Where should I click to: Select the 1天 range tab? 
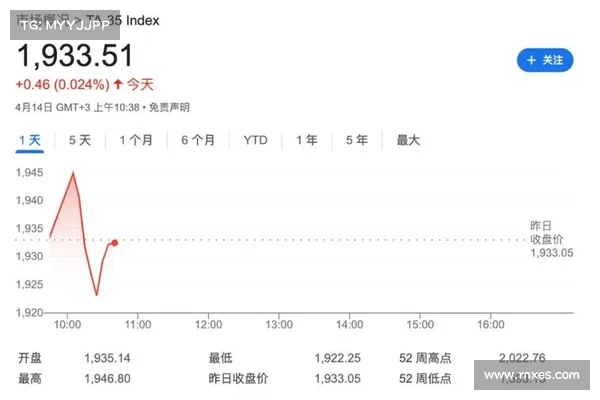point(30,140)
